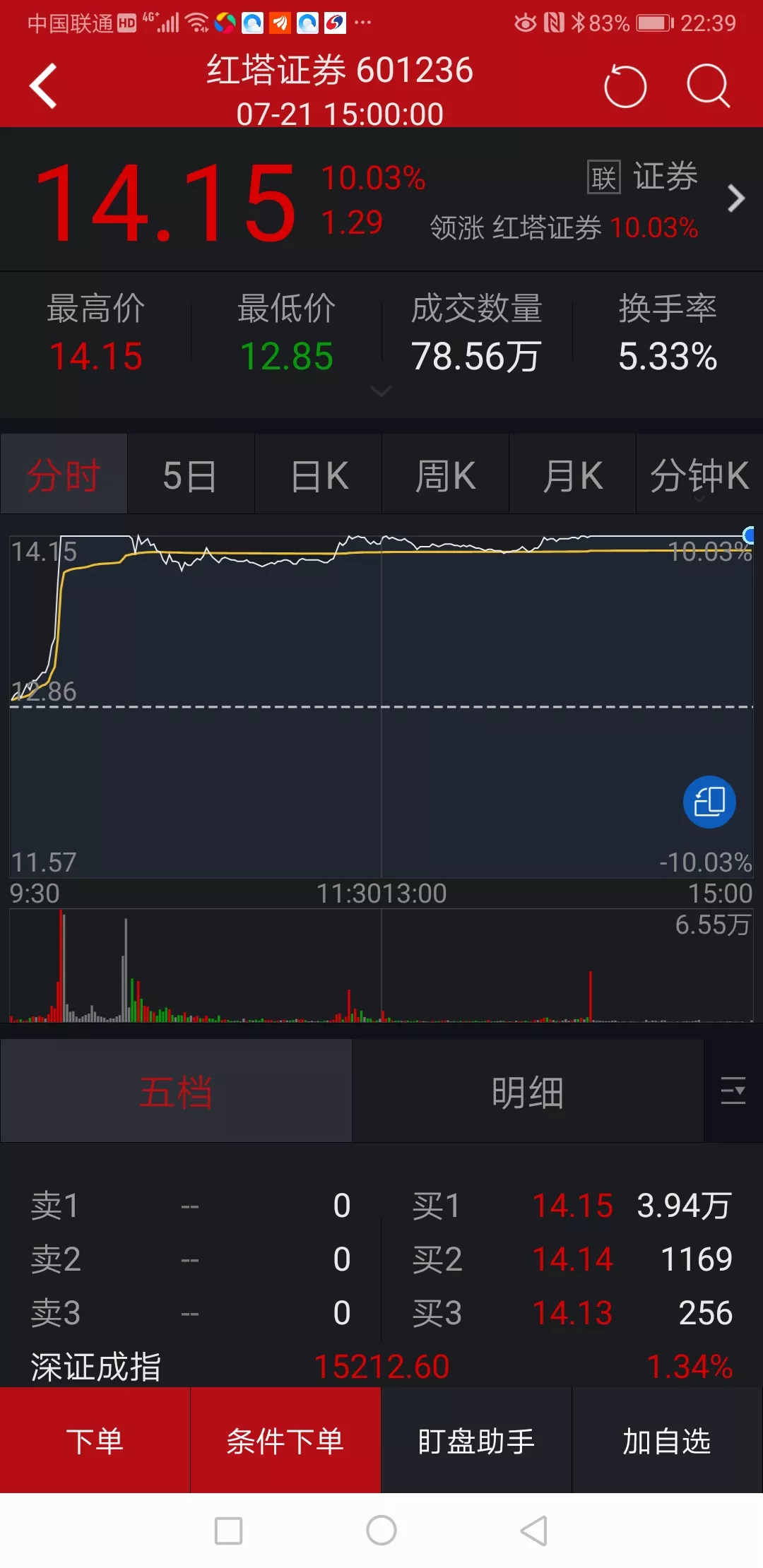The image size is (763, 1568).
Task: Open the 深证成指 index row
Action: 381,1366
